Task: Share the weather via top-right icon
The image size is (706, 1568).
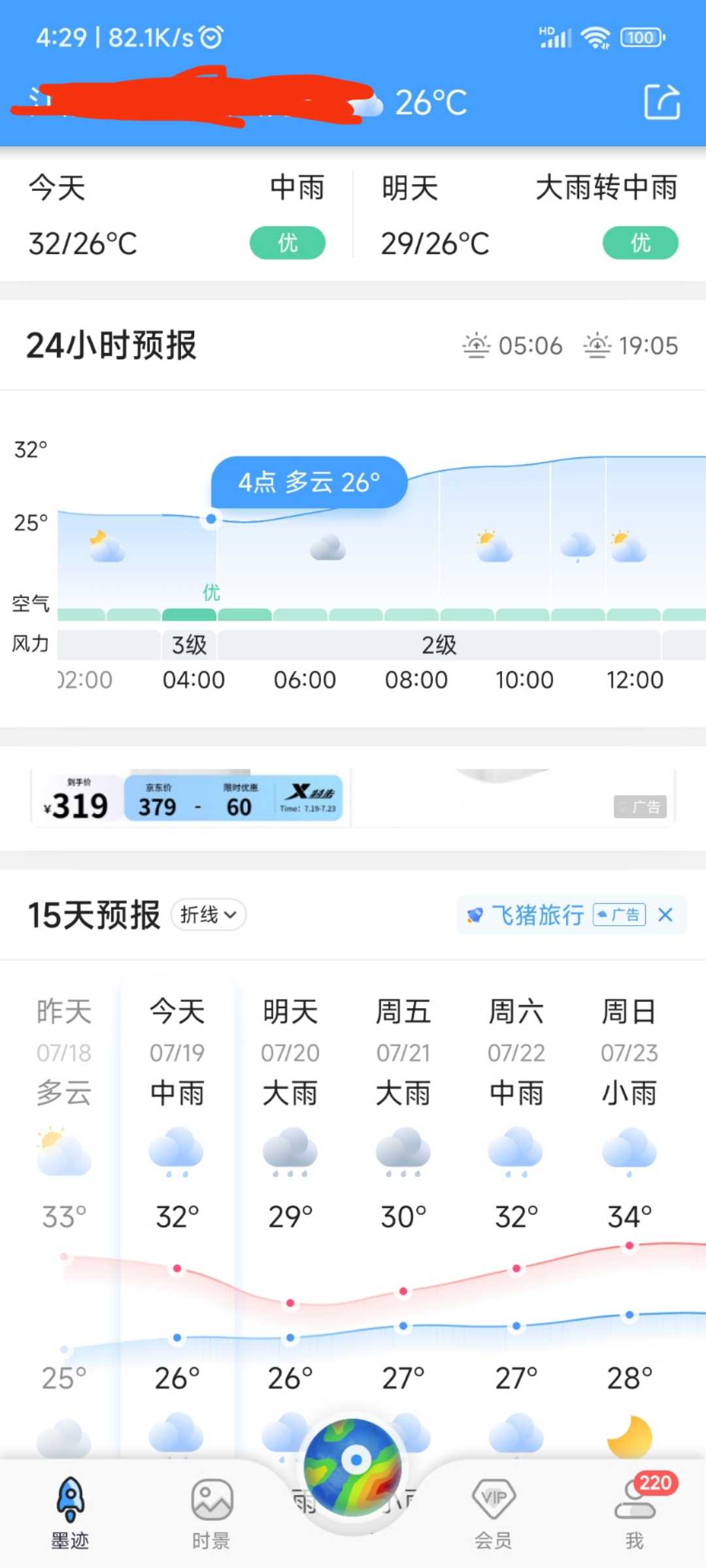Action: coord(662,102)
